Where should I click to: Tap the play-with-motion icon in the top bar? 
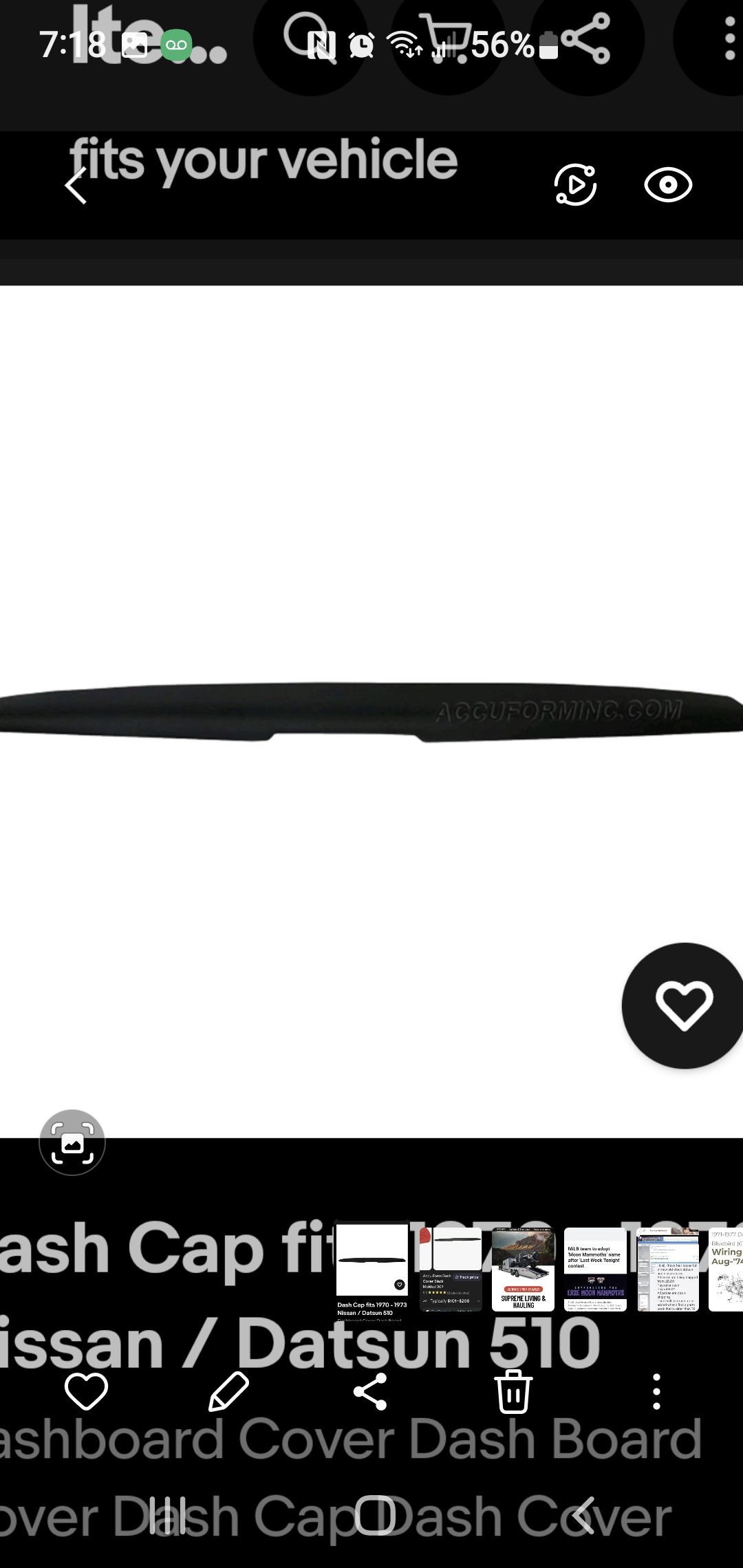[575, 184]
